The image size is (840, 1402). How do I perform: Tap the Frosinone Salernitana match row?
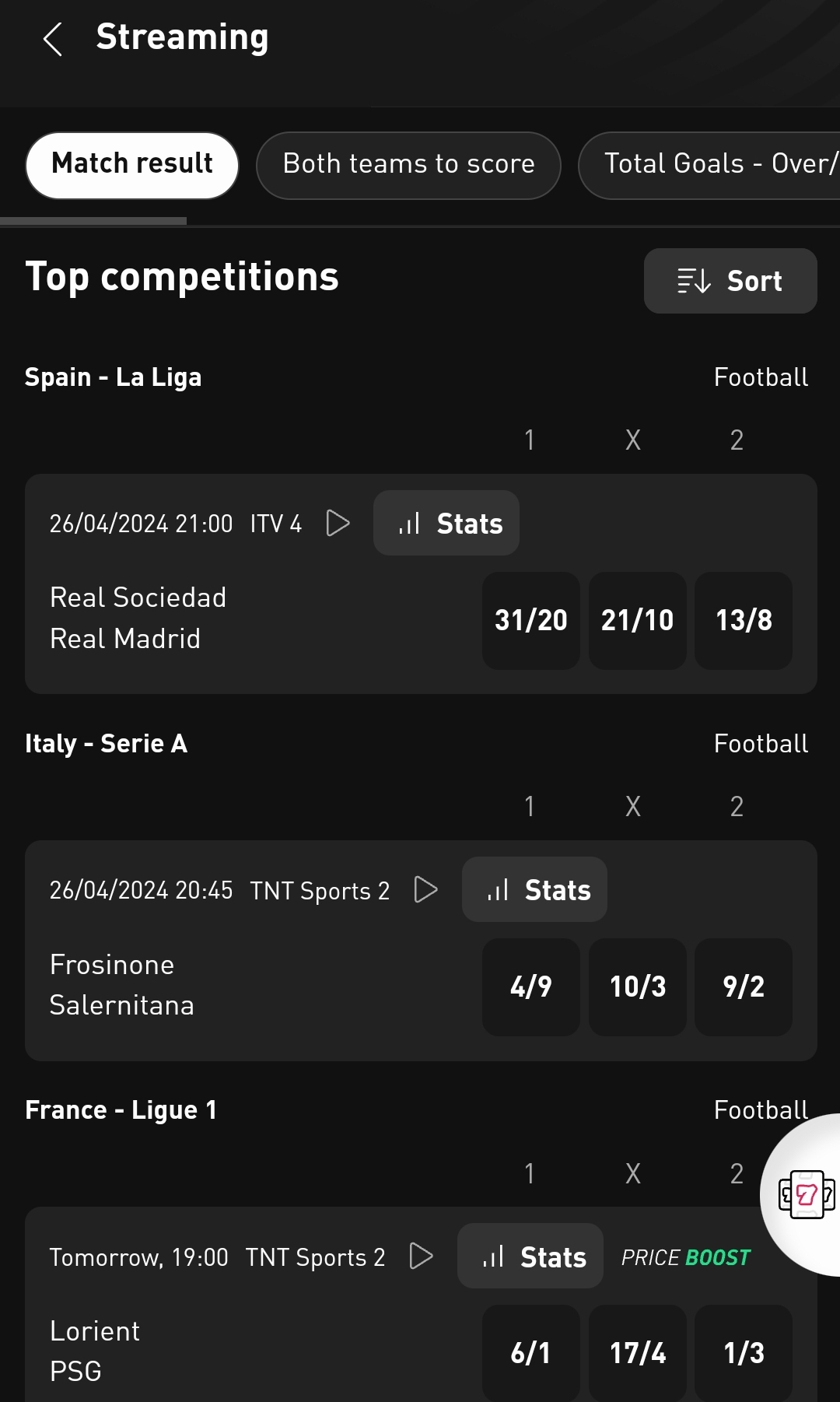point(233,984)
